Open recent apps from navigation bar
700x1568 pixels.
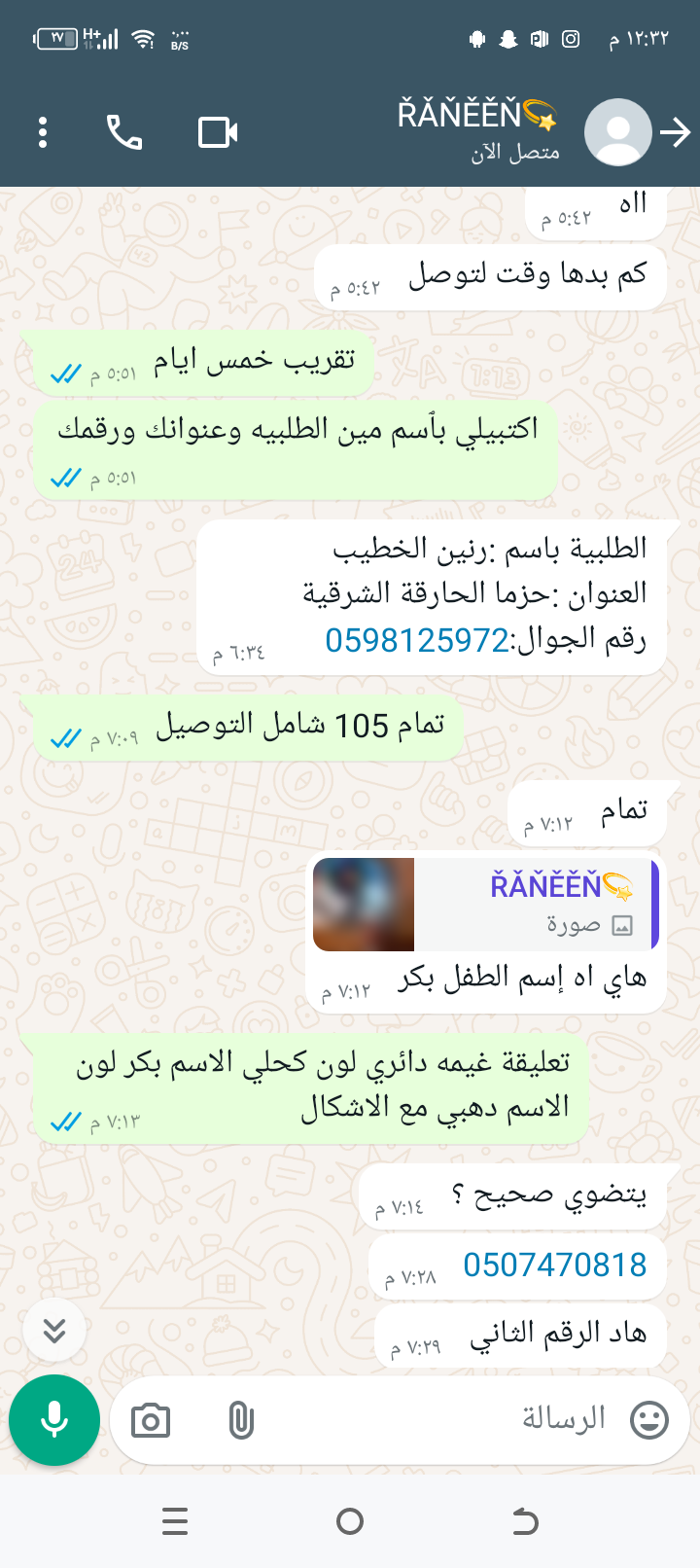(x=175, y=1520)
